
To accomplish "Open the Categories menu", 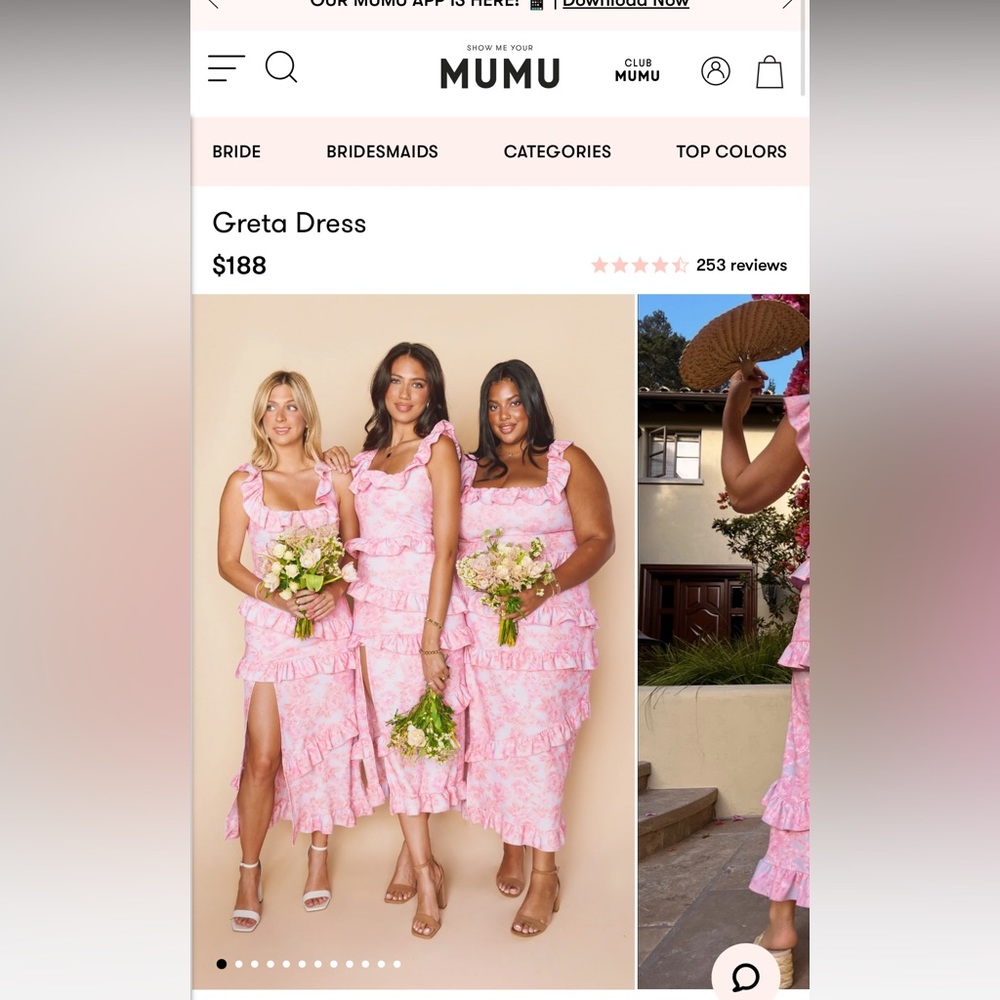I will pos(557,152).
